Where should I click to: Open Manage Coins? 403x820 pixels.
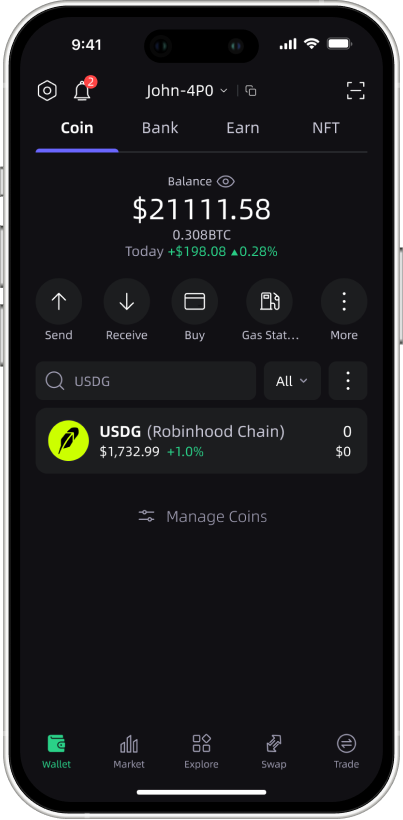click(202, 517)
